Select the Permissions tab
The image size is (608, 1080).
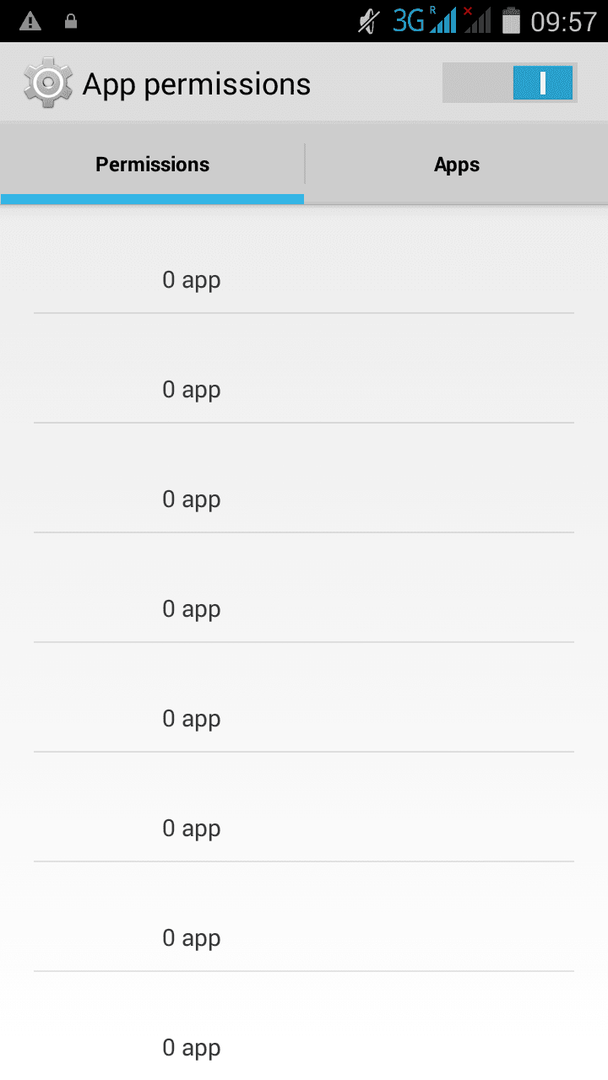152,165
